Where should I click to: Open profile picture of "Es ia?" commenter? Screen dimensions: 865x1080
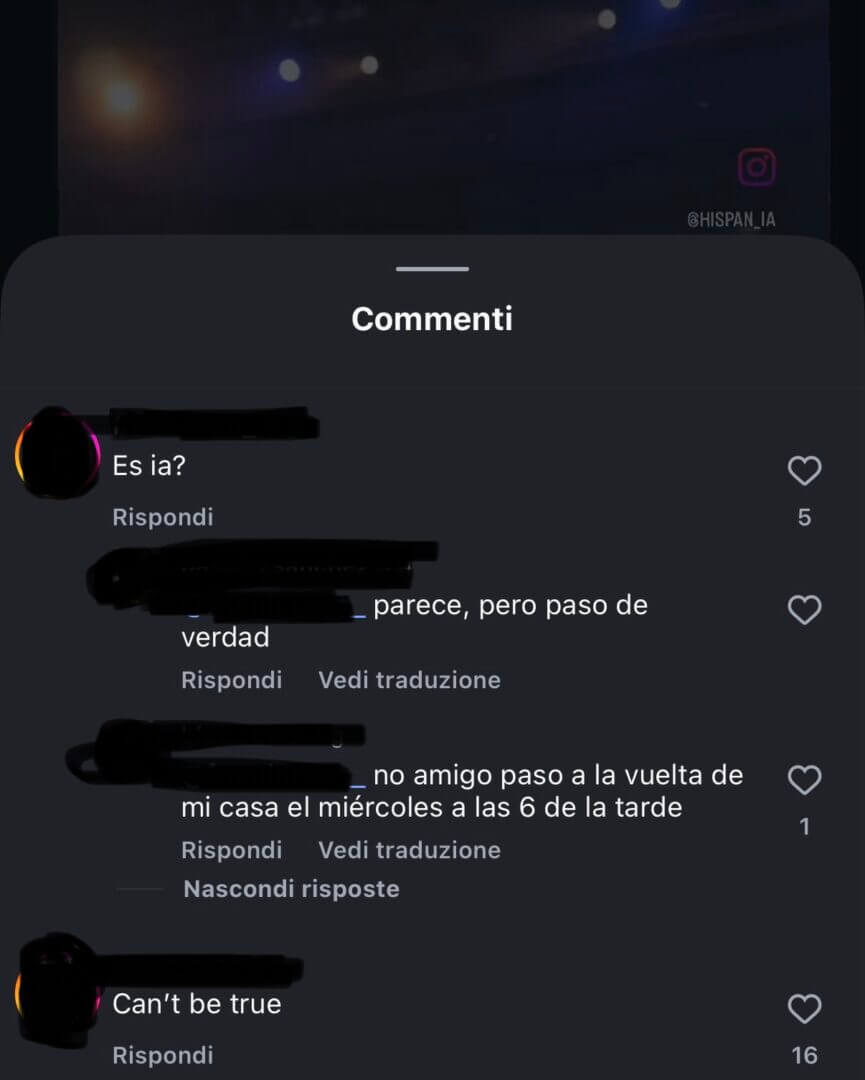point(58,453)
